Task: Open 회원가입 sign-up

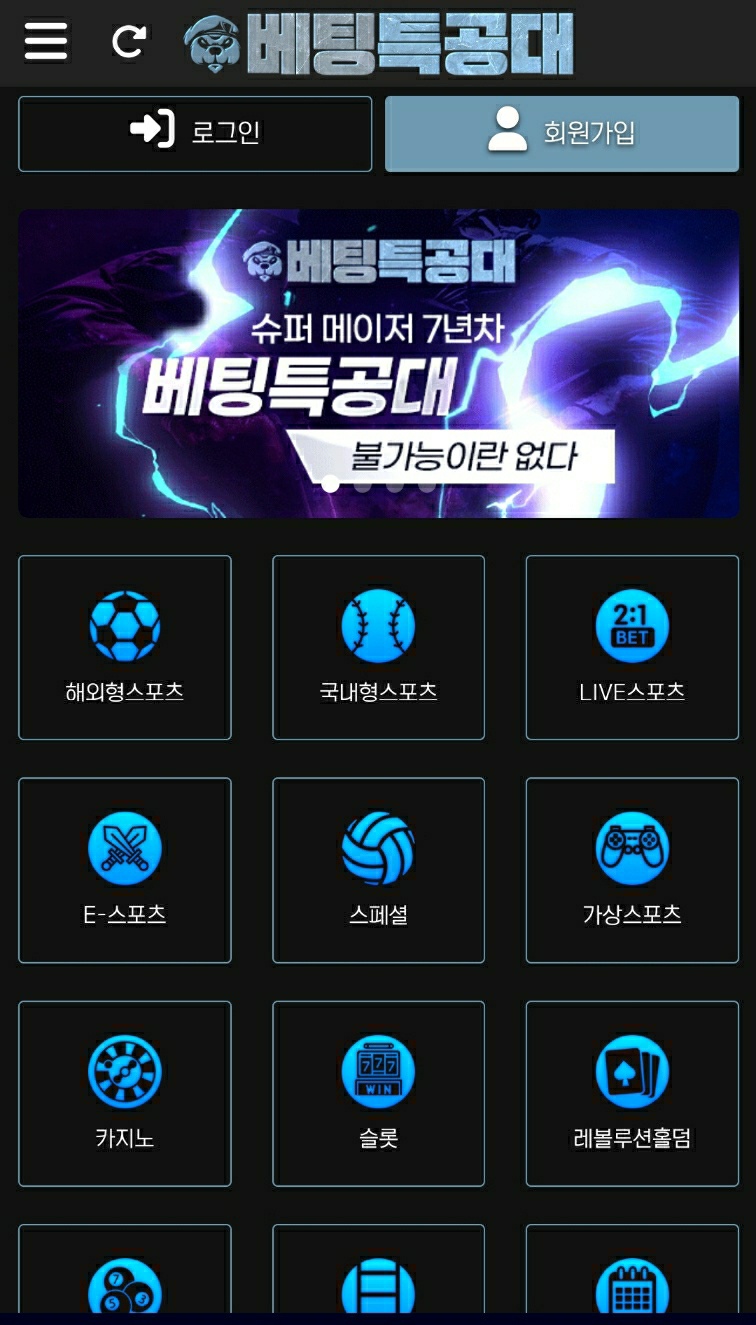Action: (x=562, y=133)
